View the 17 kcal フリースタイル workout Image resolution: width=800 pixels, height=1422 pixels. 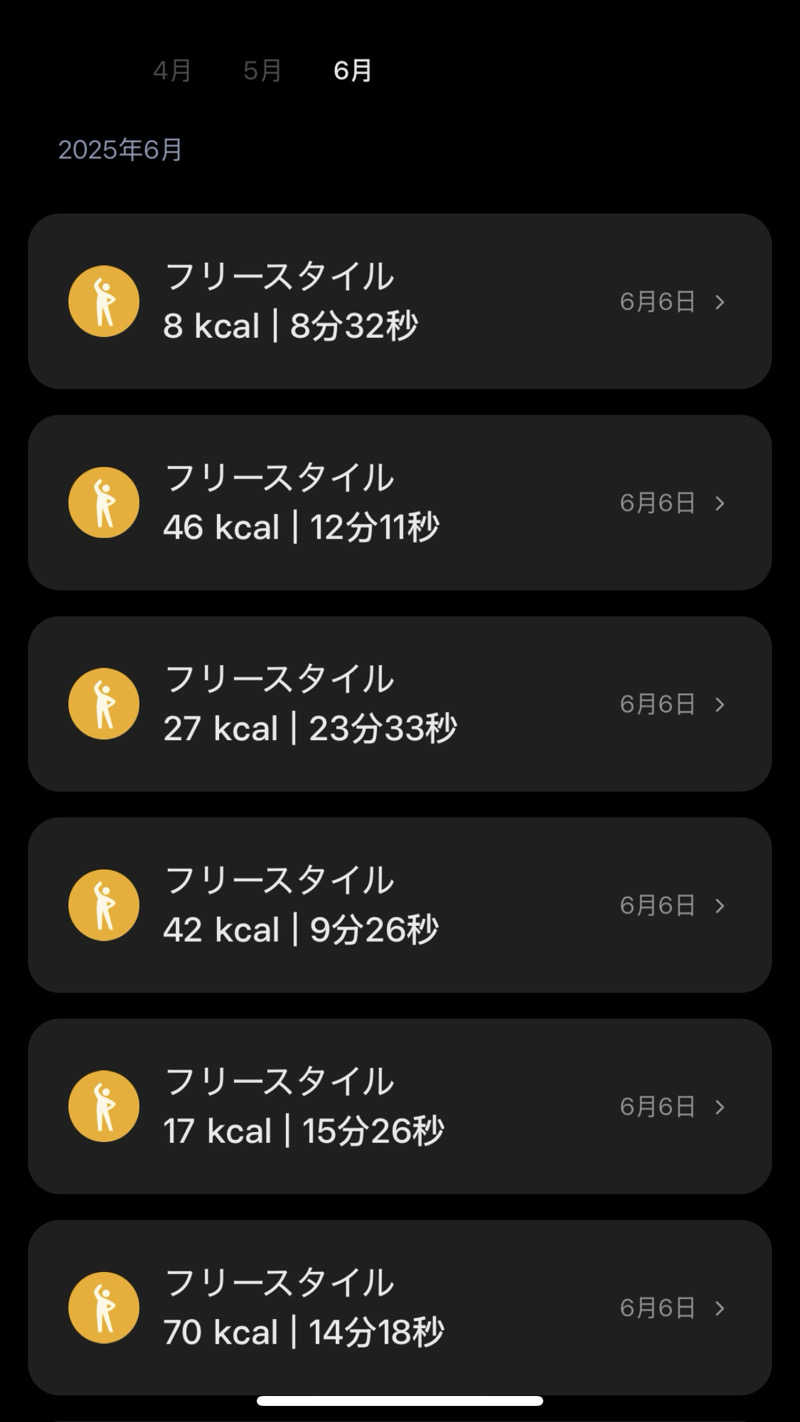click(x=400, y=1106)
